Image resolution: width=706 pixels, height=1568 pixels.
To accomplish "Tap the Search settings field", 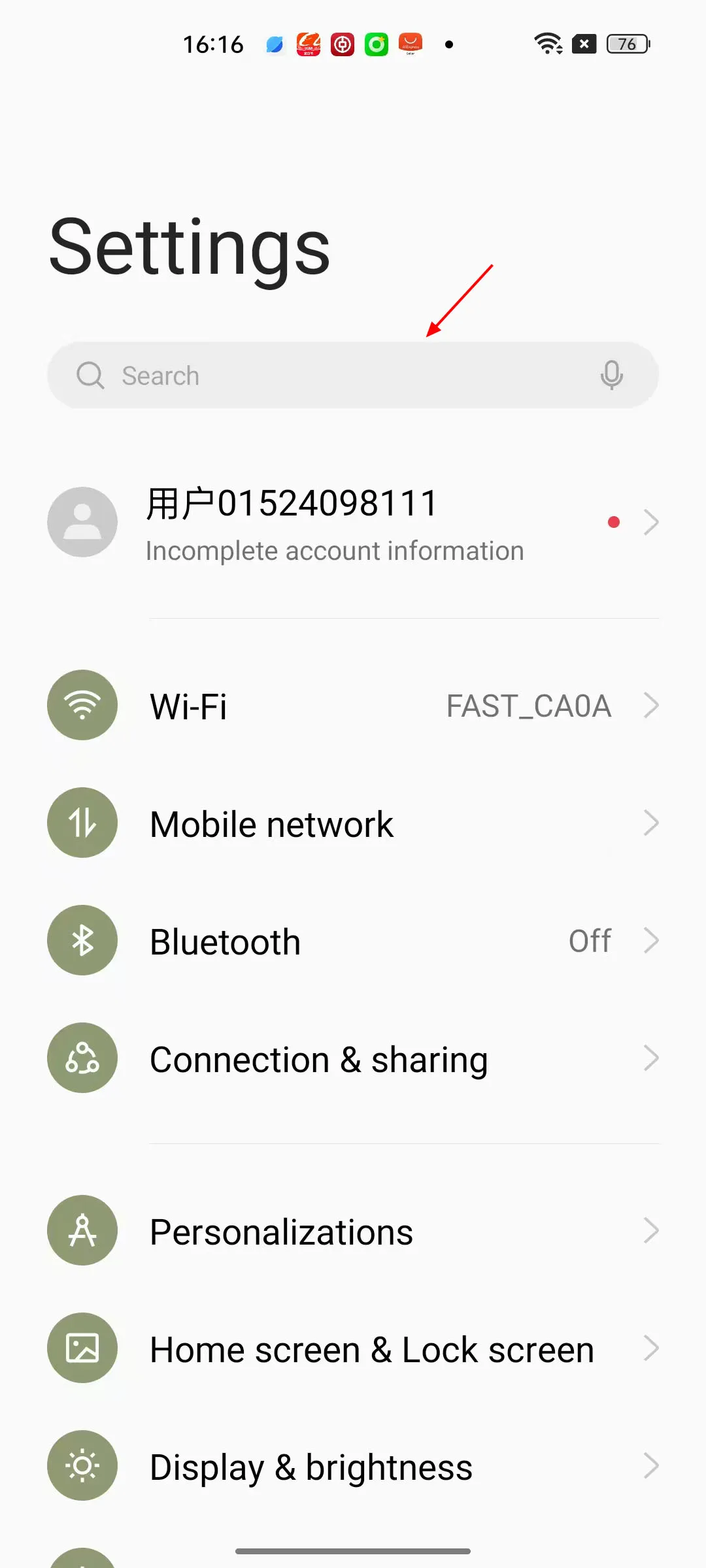I will pyautogui.click(x=353, y=375).
